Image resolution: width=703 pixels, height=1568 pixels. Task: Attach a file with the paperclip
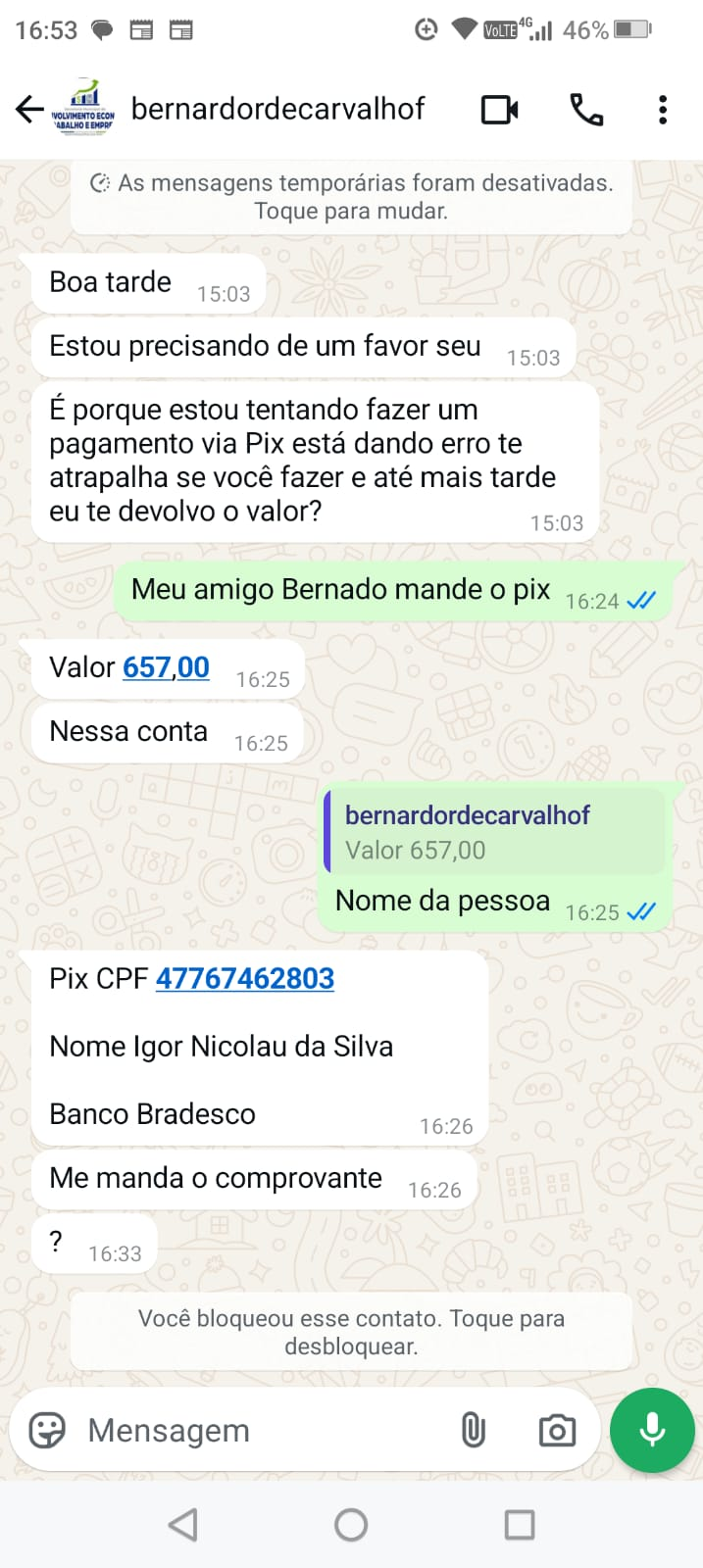[474, 1431]
